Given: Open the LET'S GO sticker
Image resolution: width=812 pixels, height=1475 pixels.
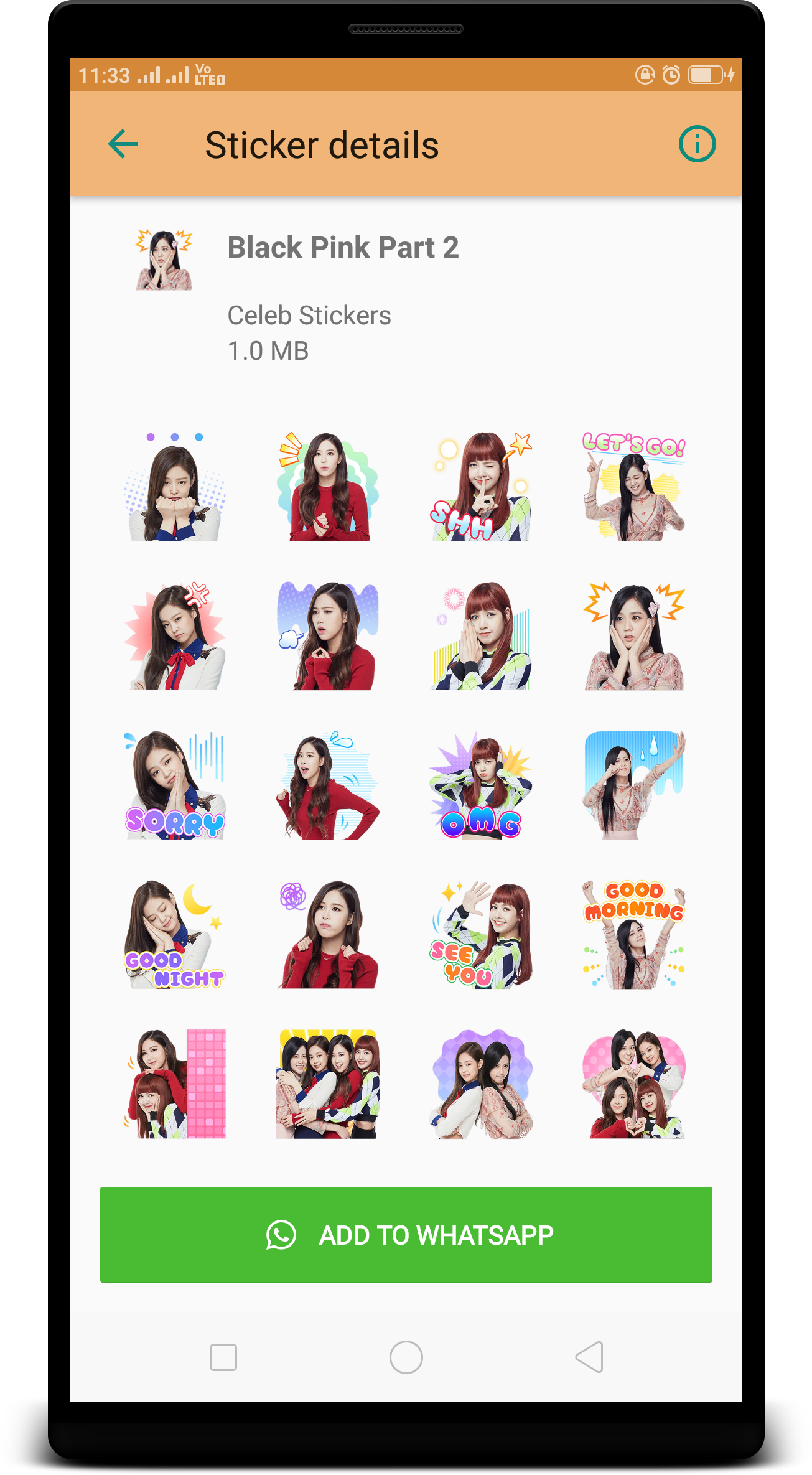Looking at the screenshot, I should point(634,489).
